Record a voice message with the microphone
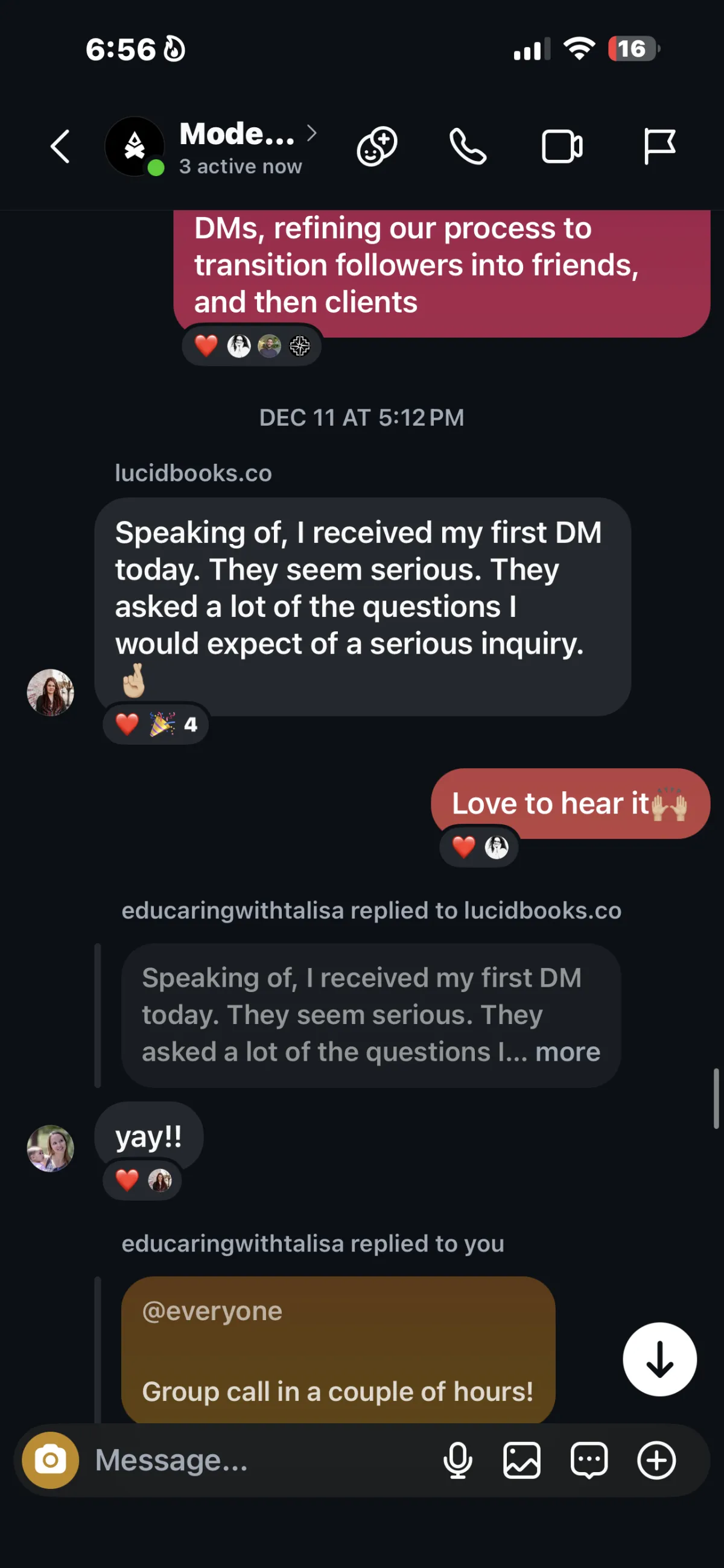The height and width of the screenshot is (1568, 724). [457, 1460]
